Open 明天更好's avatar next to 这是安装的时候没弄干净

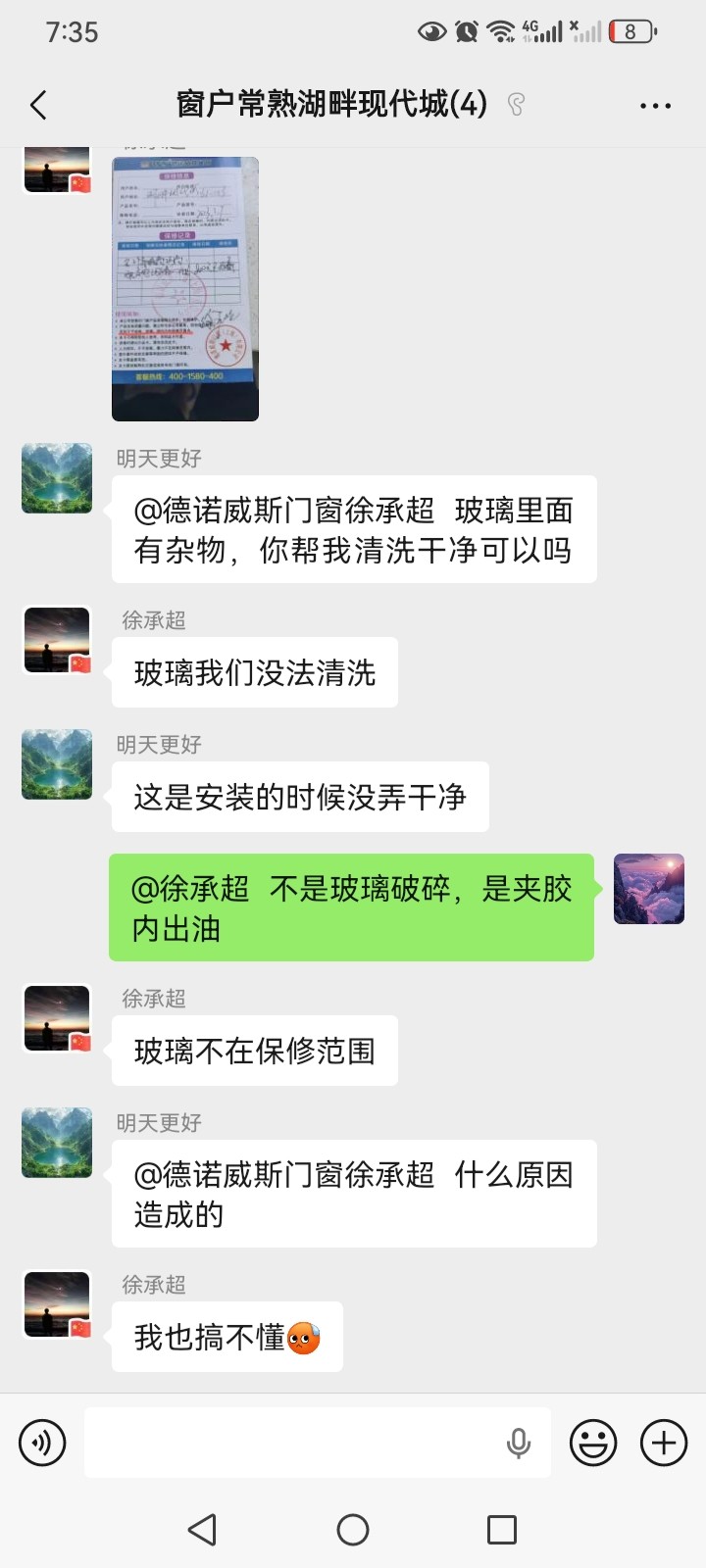point(57,764)
